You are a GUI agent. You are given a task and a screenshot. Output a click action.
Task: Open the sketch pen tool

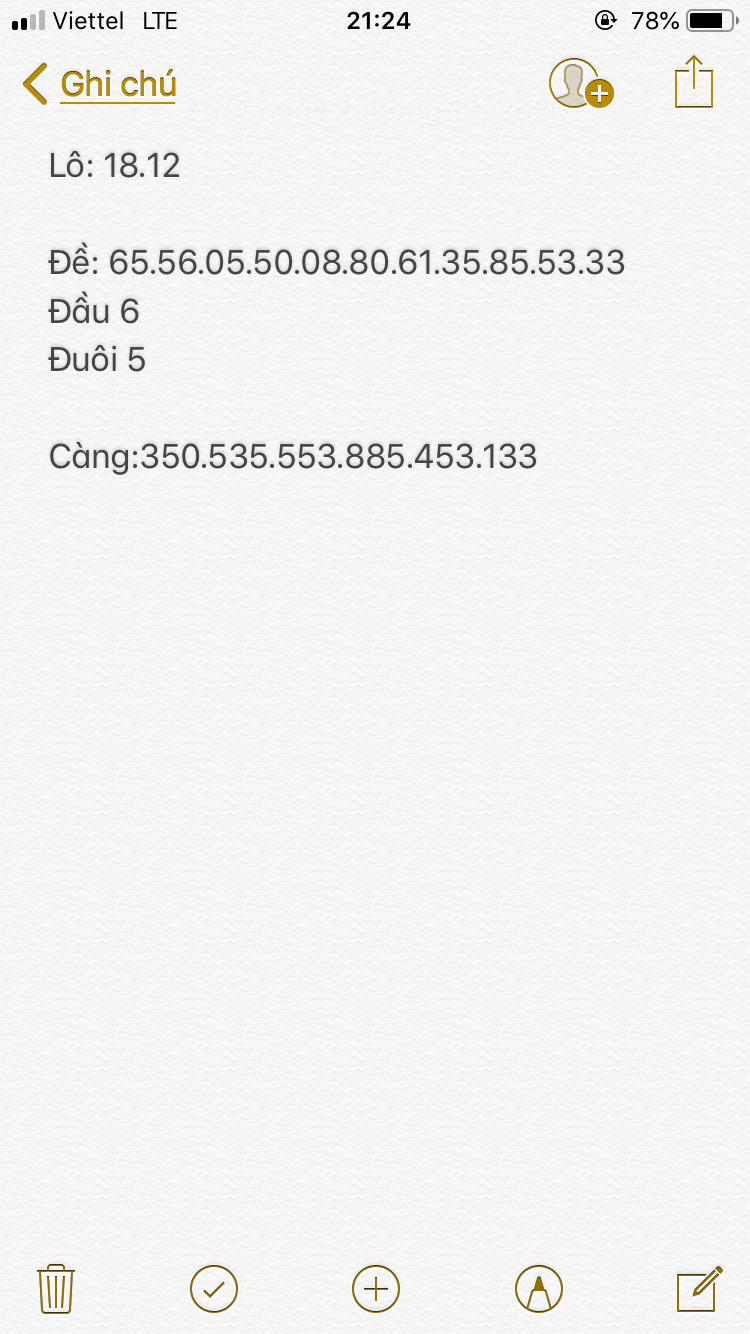point(539,1289)
